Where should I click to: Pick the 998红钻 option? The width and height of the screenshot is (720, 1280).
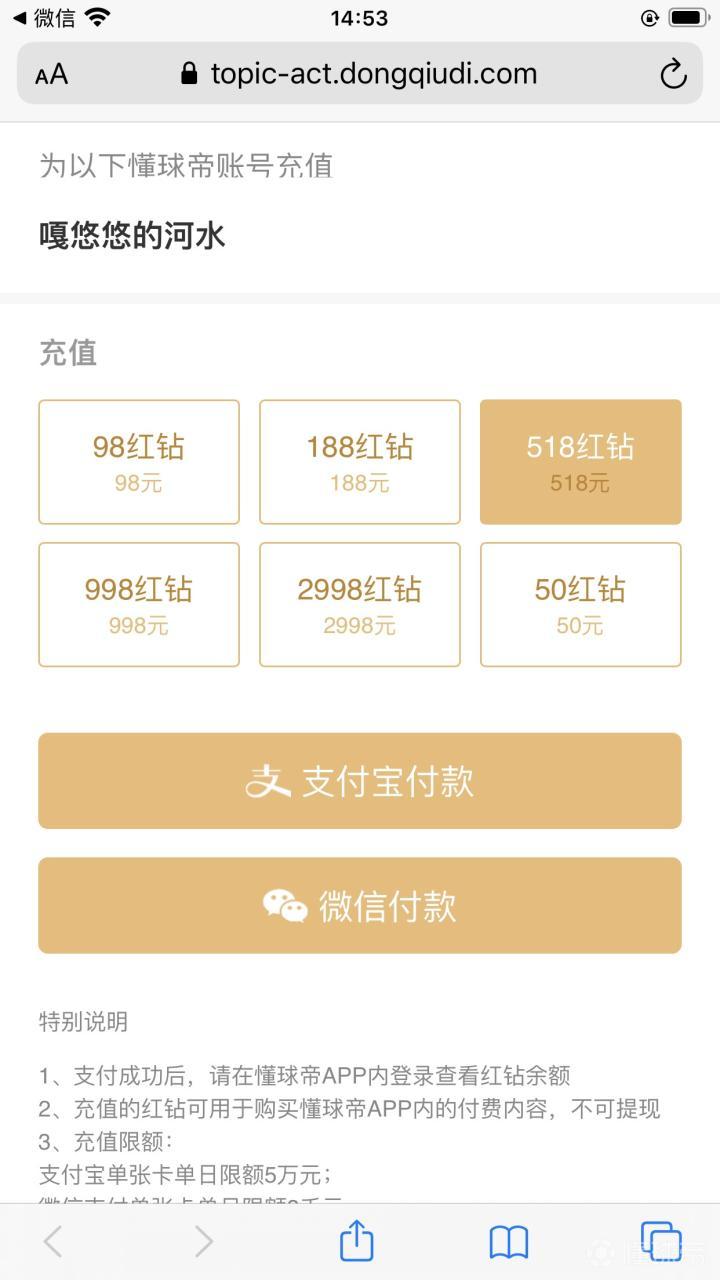139,604
